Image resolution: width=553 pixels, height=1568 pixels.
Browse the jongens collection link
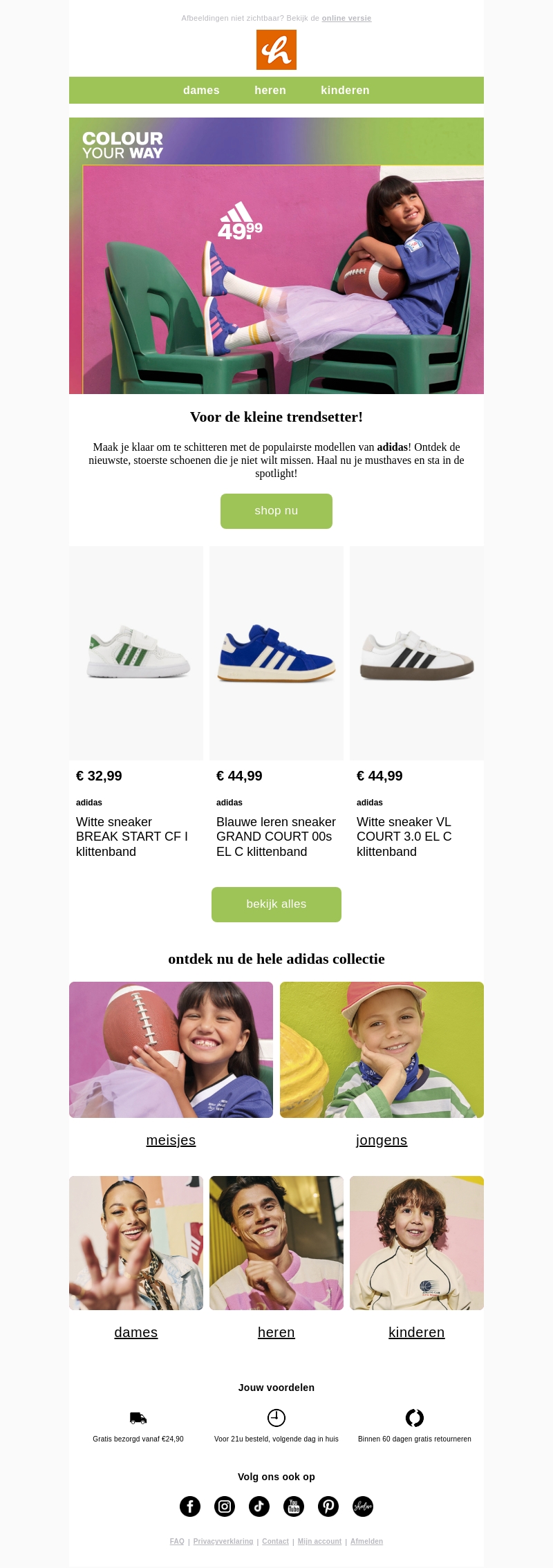point(382,1140)
